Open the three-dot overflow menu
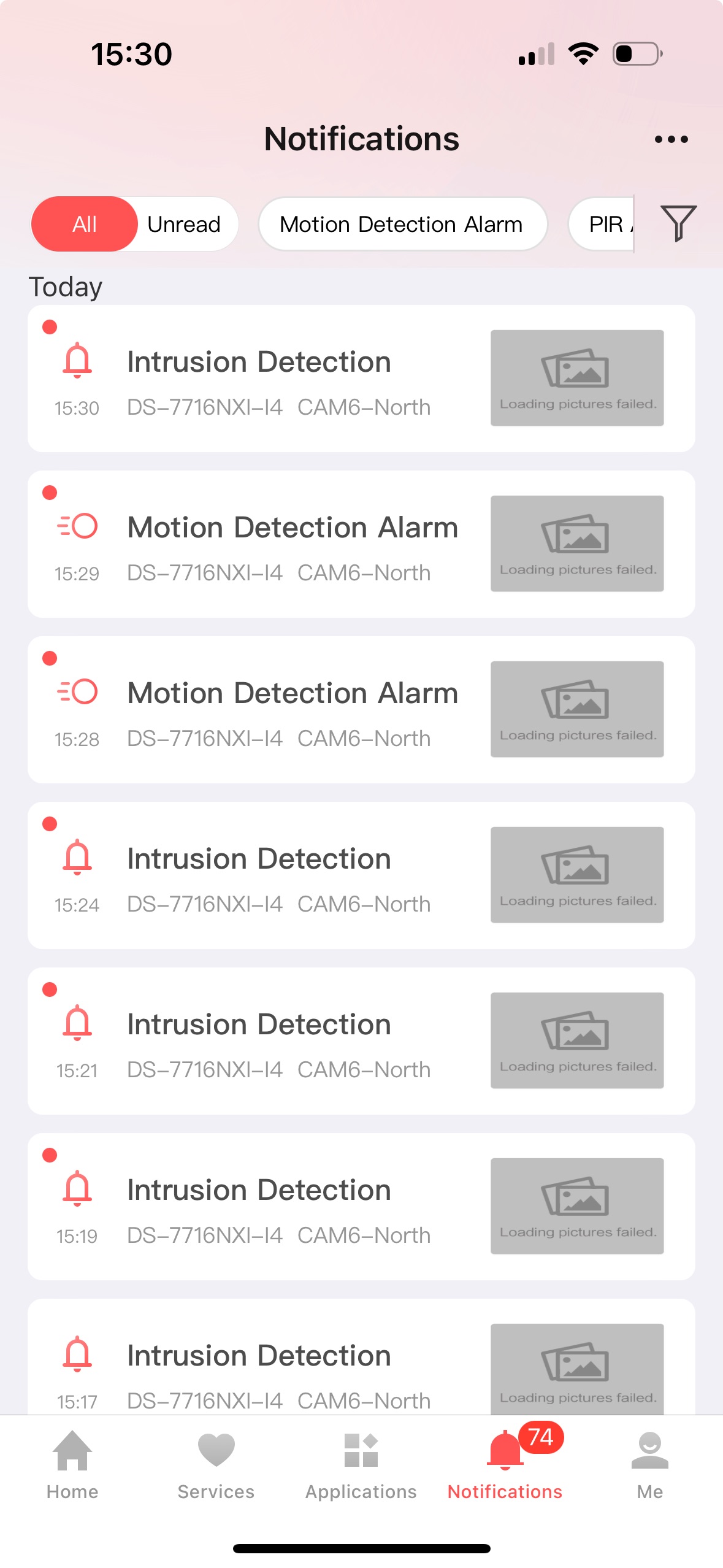This screenshot has width=723, height=1568. [671, 139]
